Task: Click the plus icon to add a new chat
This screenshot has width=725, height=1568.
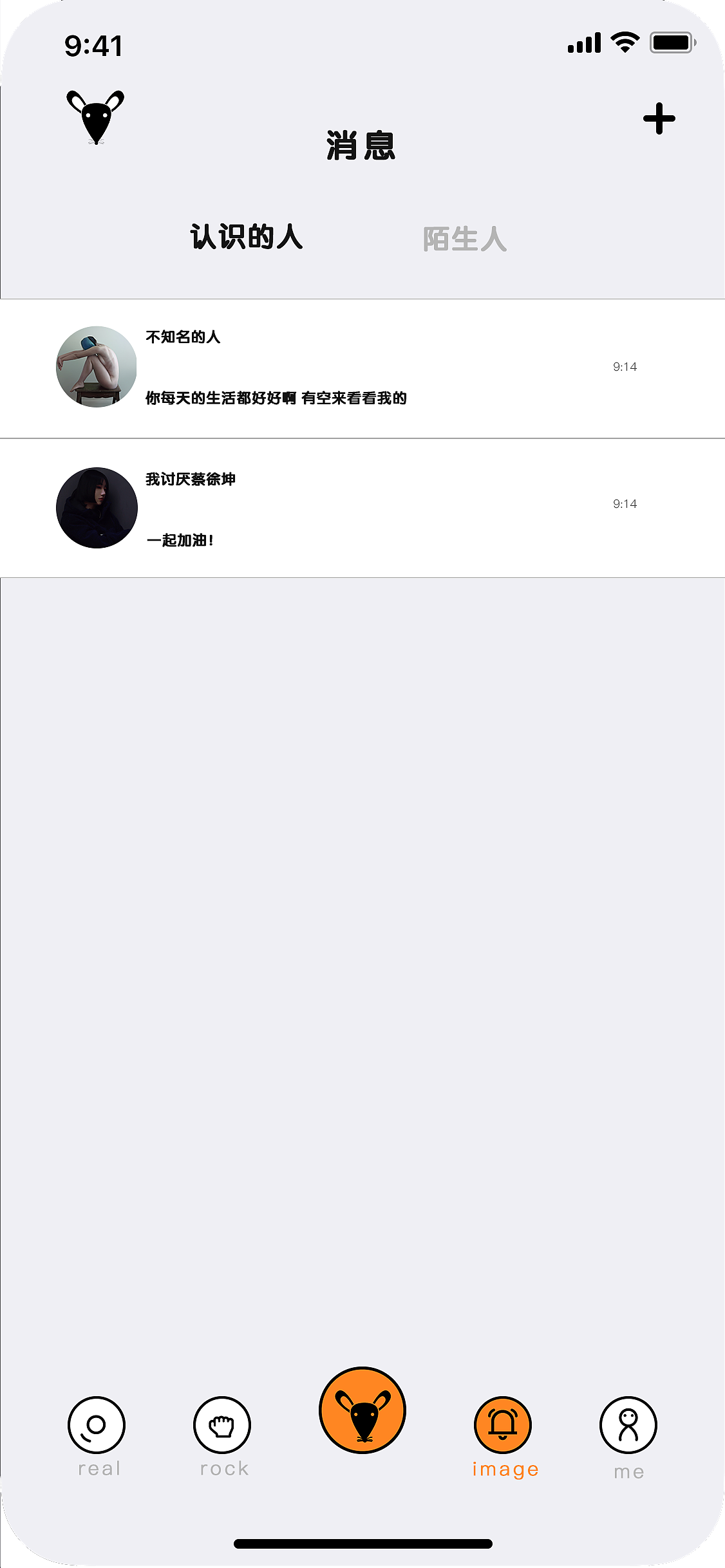Action: tap(659, 118)
